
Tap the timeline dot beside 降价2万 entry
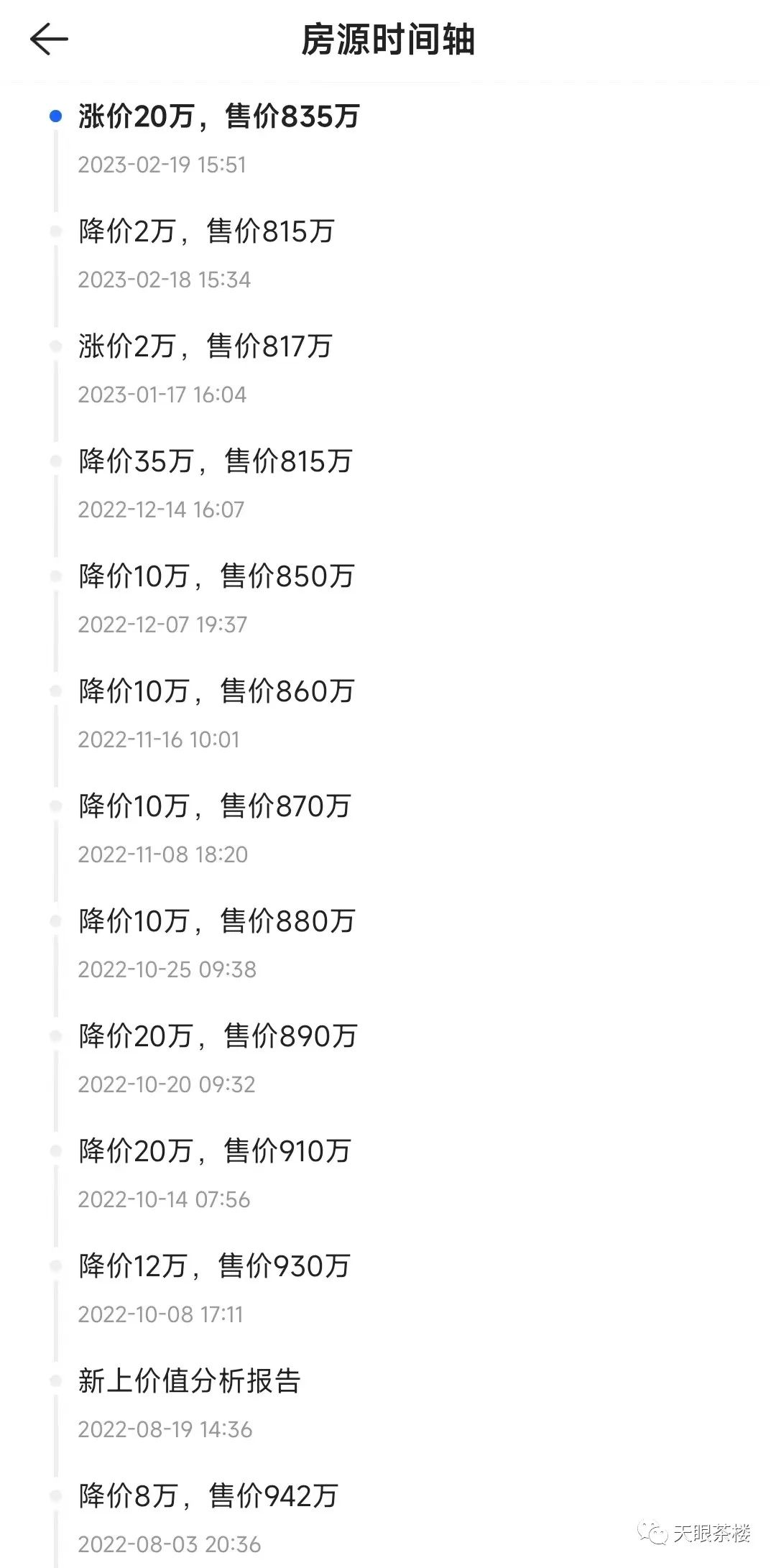[54, 230]
